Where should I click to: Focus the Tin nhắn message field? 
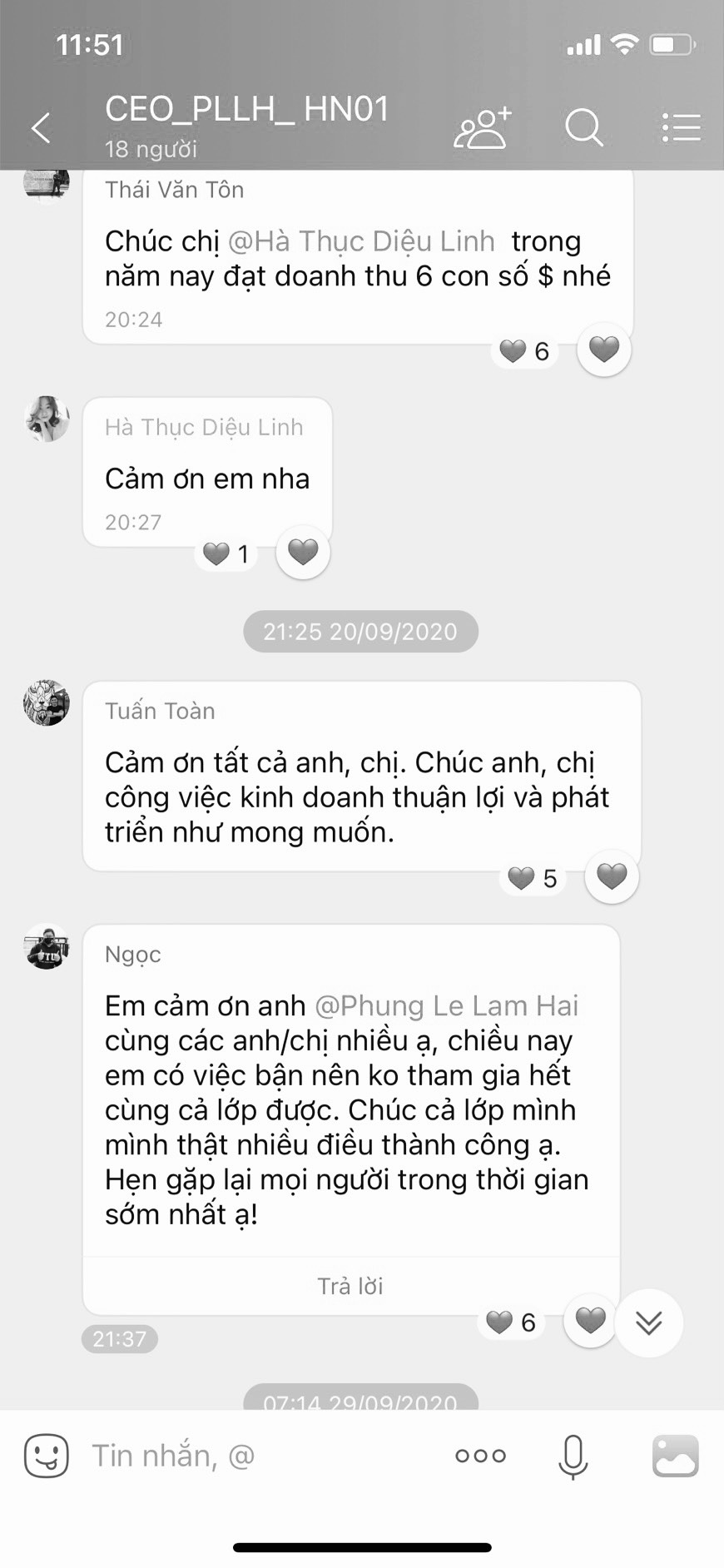pos(250,1456)
